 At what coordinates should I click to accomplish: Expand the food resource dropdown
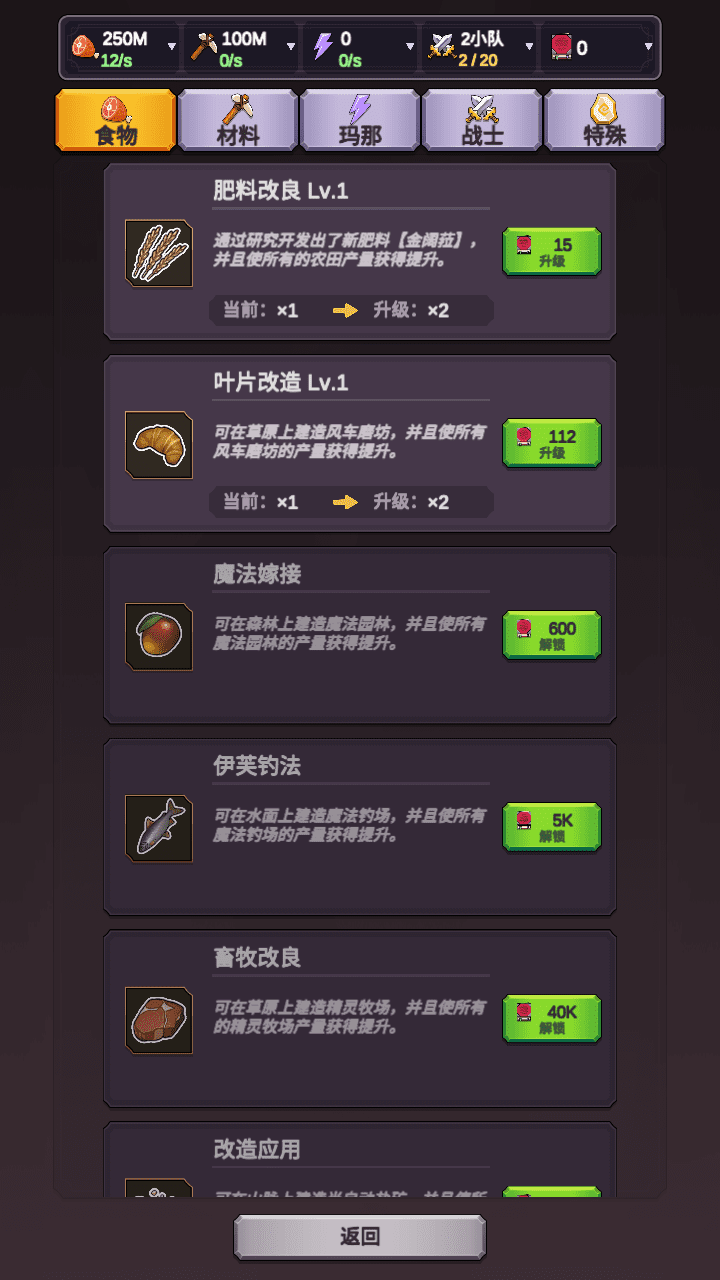coord(172,47)
